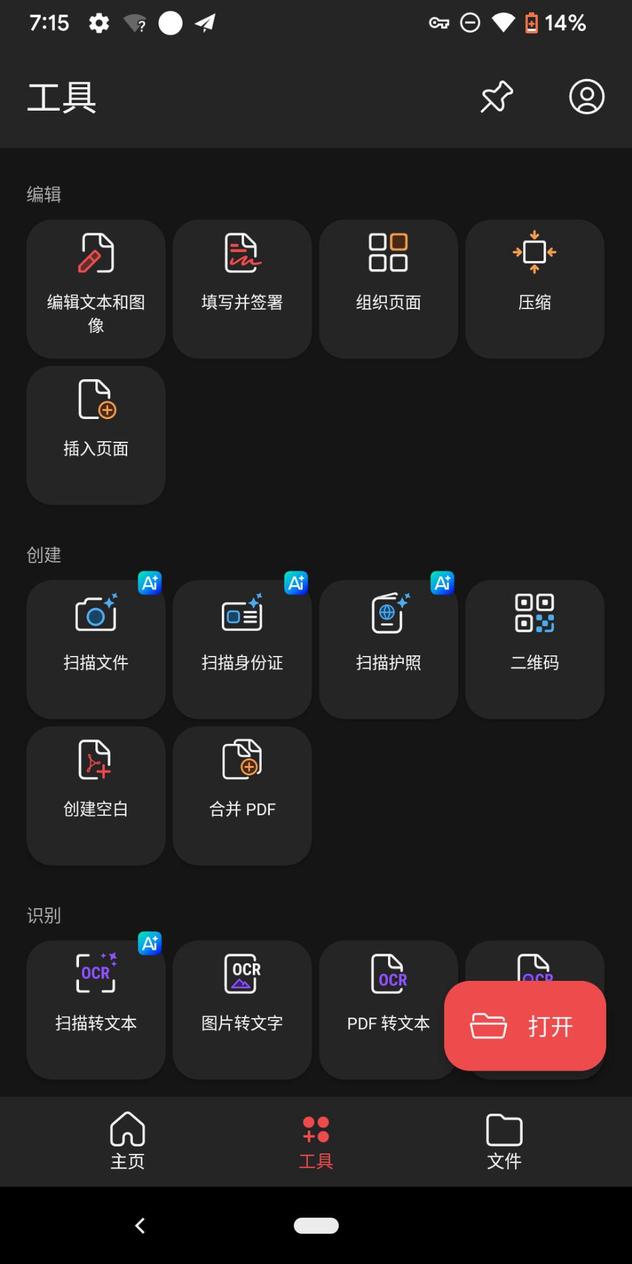Tap the red 打开 button

tap(525, 1026)
